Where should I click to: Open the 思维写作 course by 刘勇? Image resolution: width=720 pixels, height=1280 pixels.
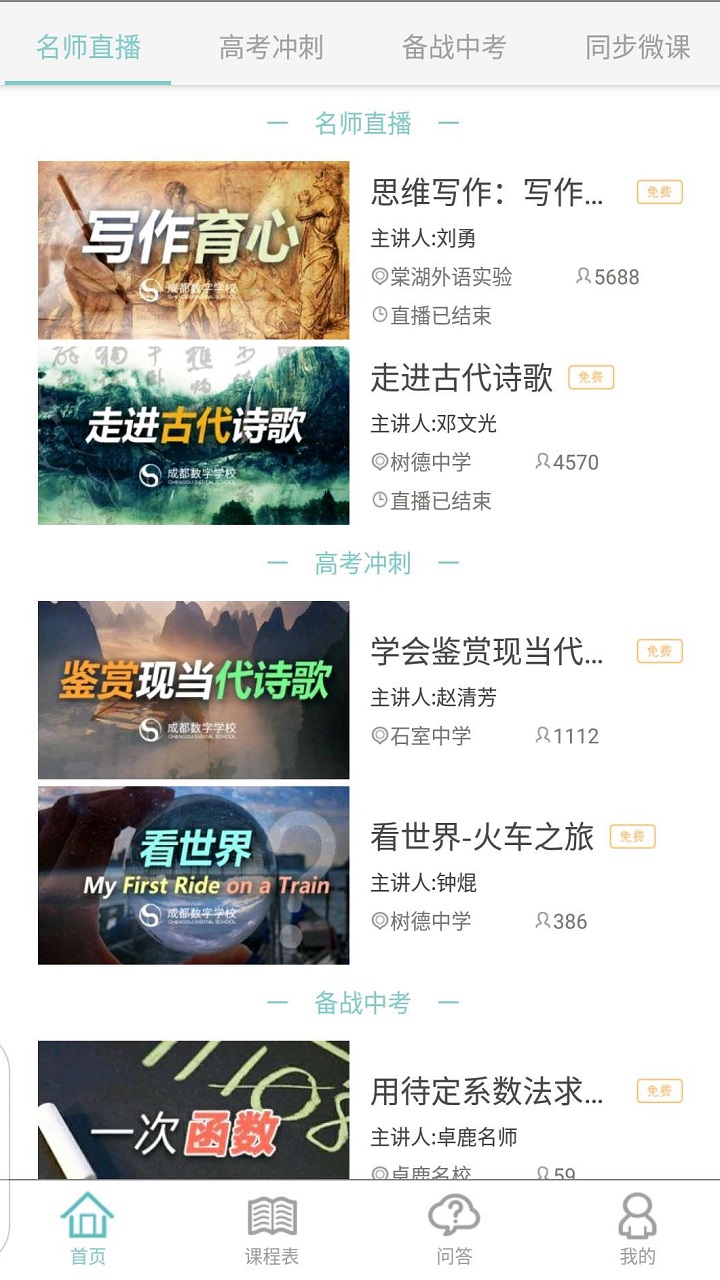487,193
